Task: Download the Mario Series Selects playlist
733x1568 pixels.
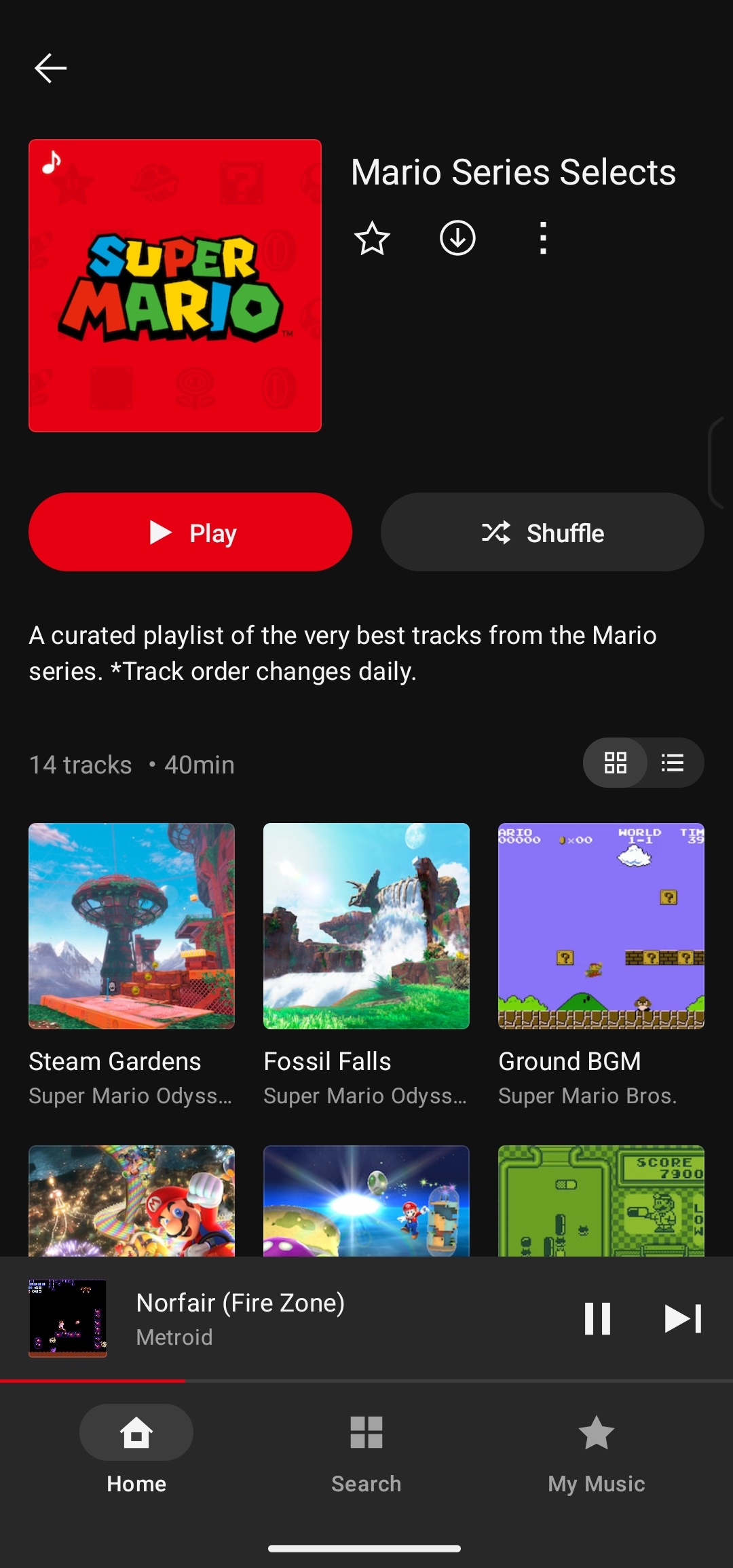Action: coord(457,238)
